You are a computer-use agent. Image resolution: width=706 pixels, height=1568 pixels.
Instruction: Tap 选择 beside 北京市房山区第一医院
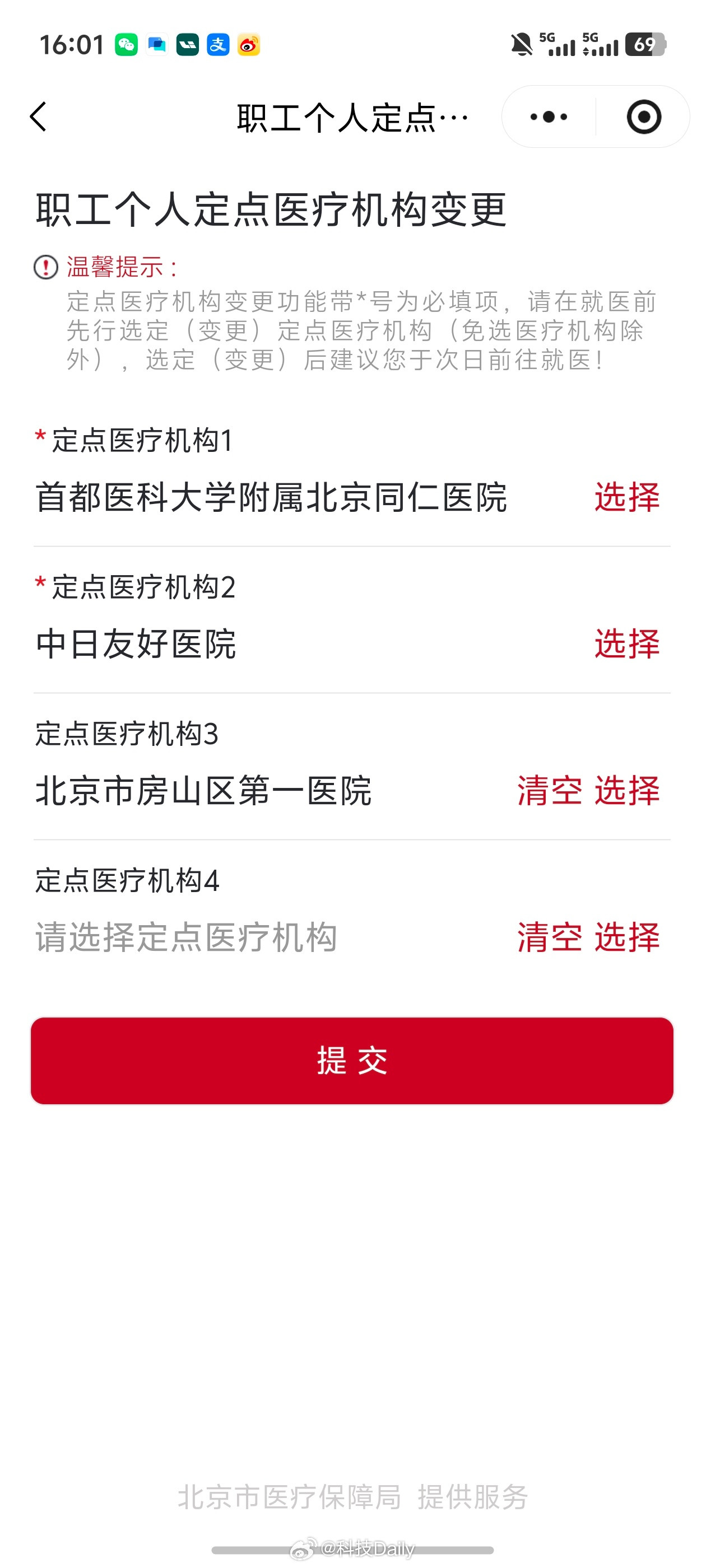tap(625, 790)
